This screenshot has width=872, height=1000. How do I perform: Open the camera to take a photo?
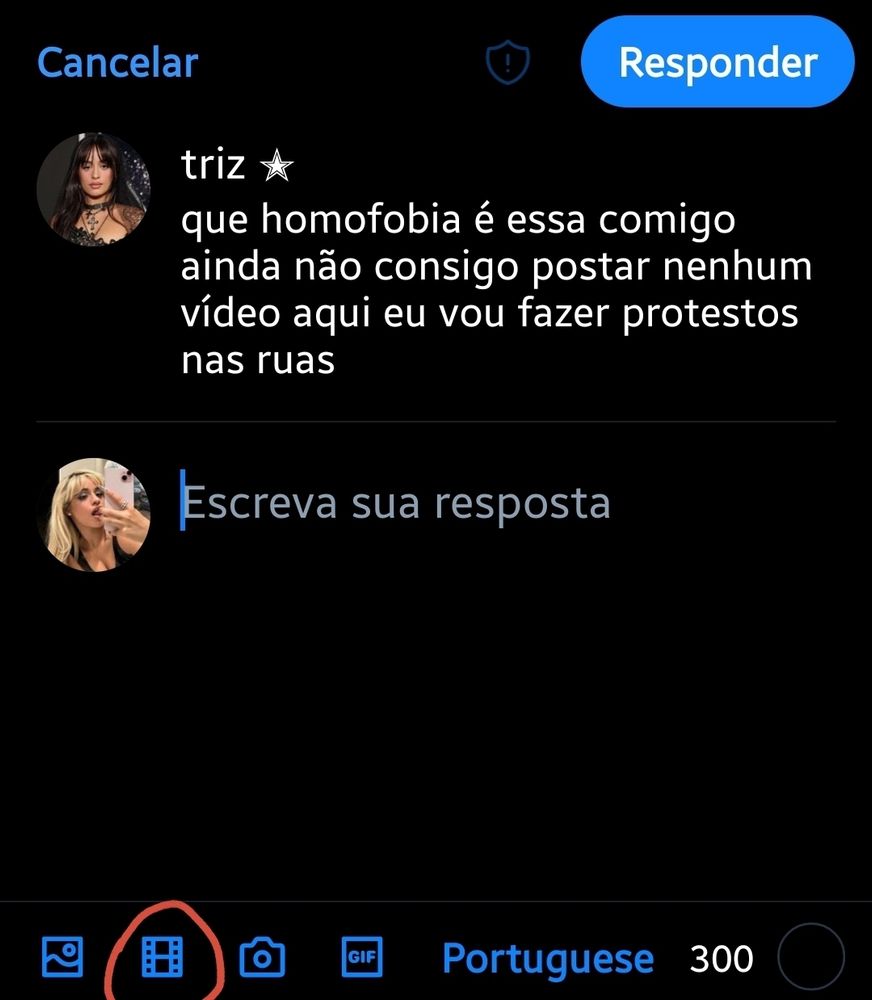coord(262,958)
